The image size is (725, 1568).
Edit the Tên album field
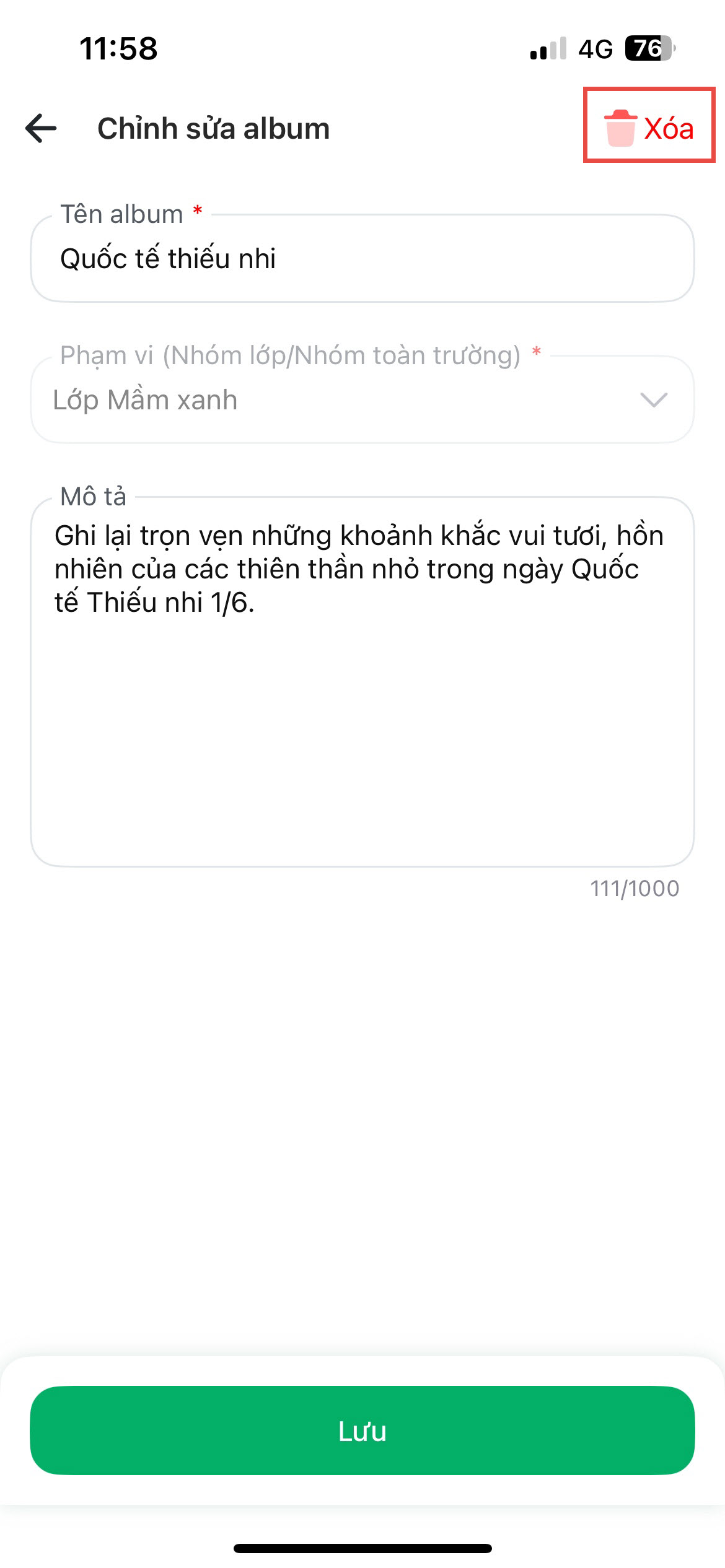point(362,259)
